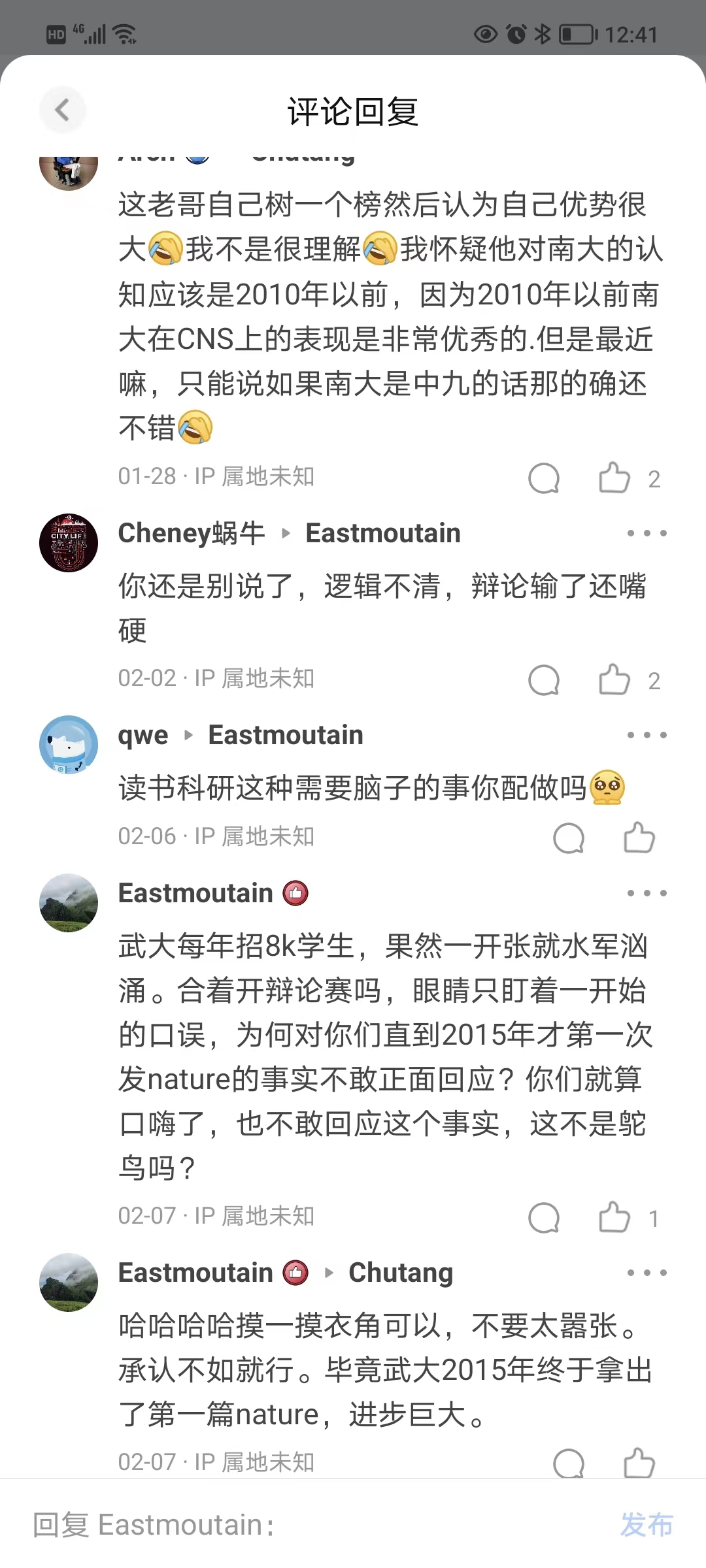706x1568 pixels.
Task: Open Cheney蜗牛's profile avatar
Action: [69, 542]
